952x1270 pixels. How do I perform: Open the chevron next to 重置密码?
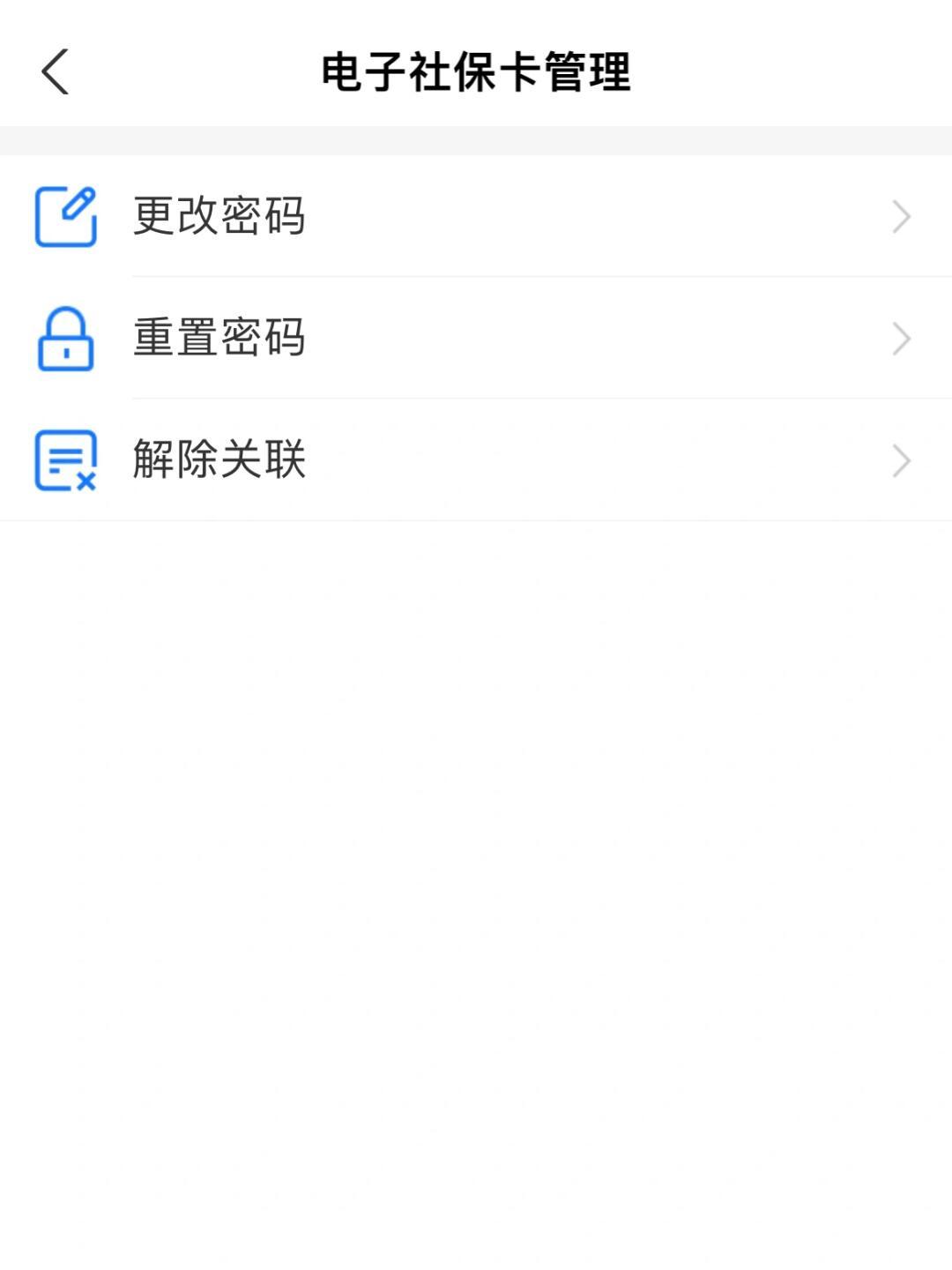click(901, 338)
